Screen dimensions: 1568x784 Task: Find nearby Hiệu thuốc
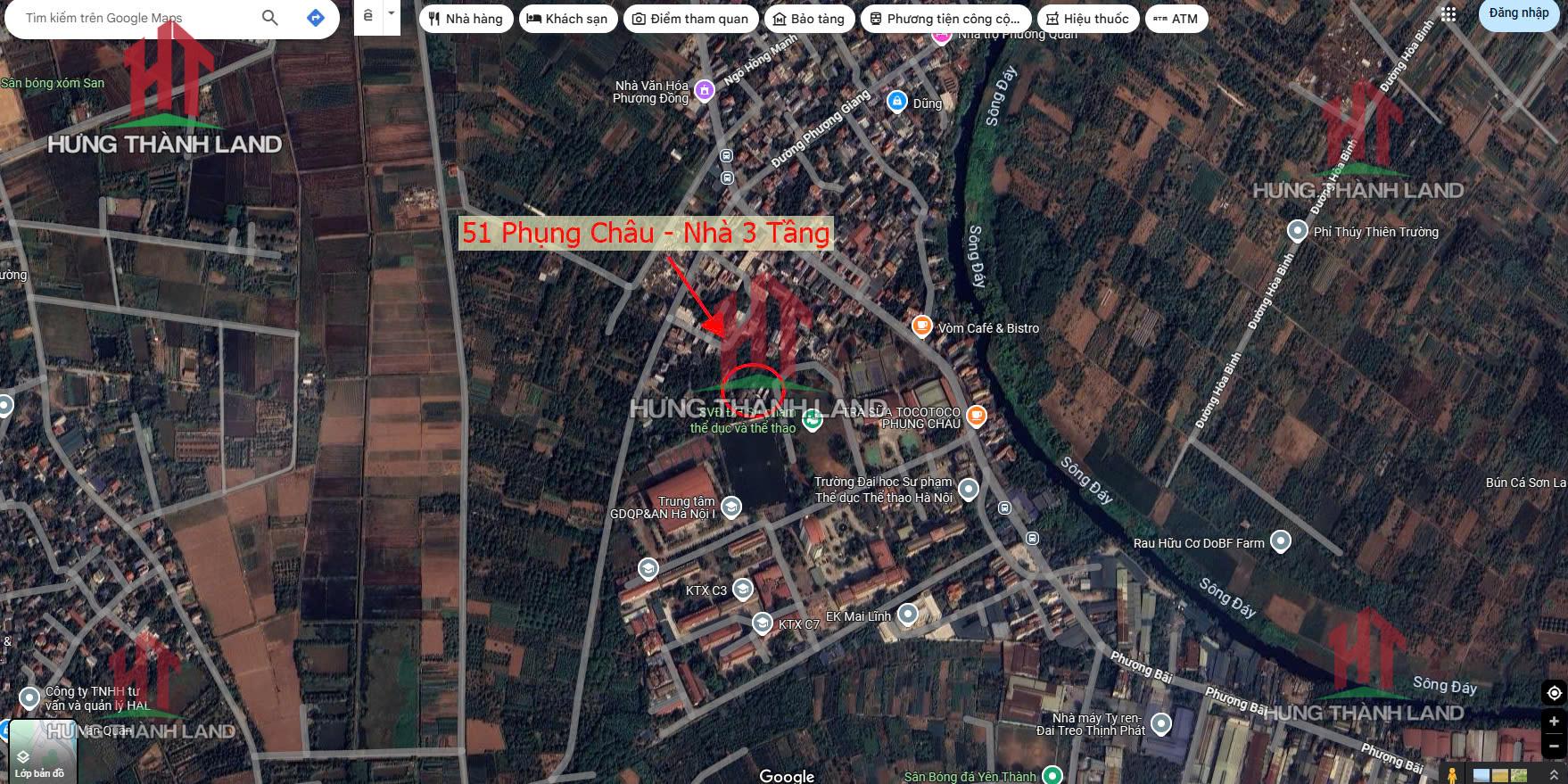coord(1087,19)
